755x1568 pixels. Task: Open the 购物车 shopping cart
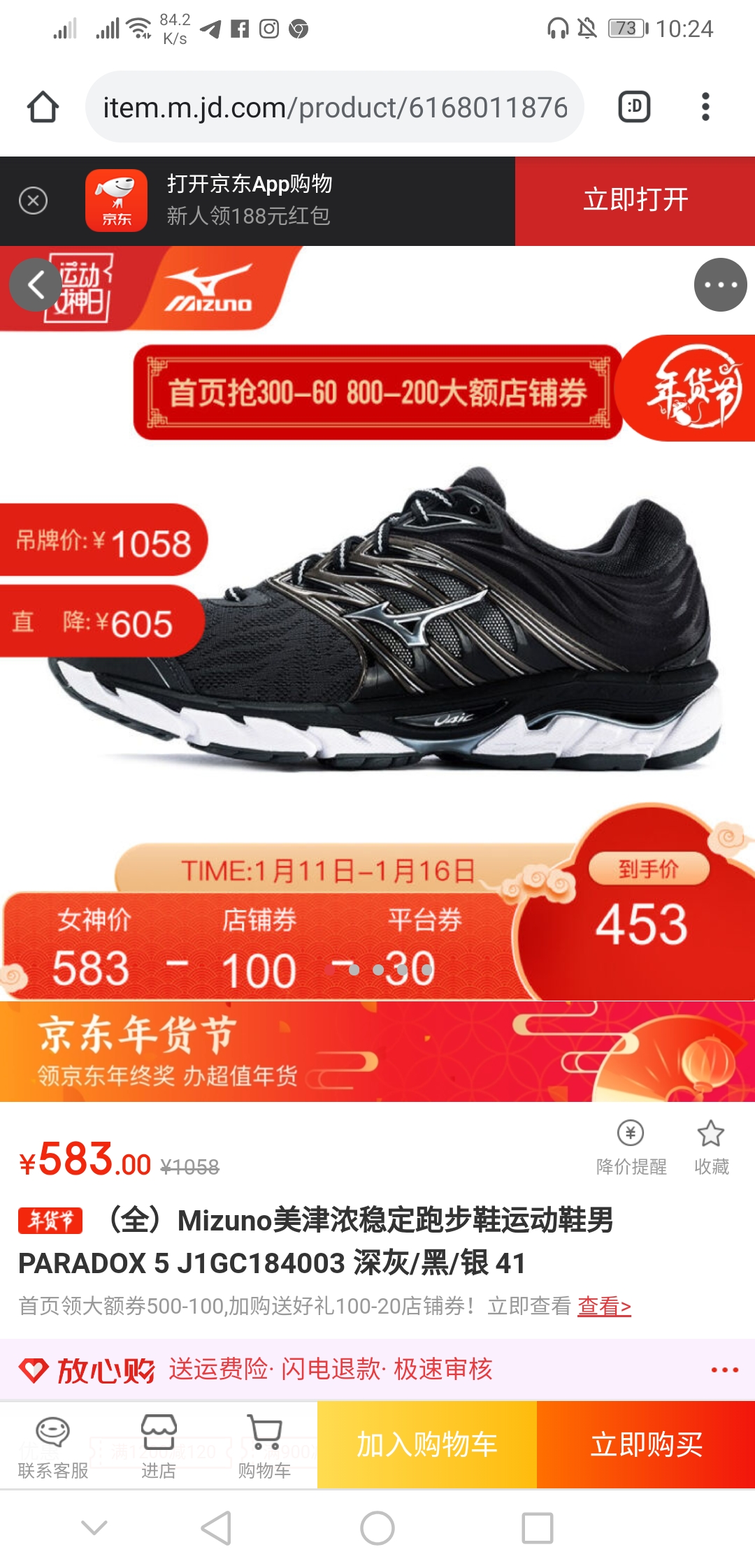point(264,1445)
